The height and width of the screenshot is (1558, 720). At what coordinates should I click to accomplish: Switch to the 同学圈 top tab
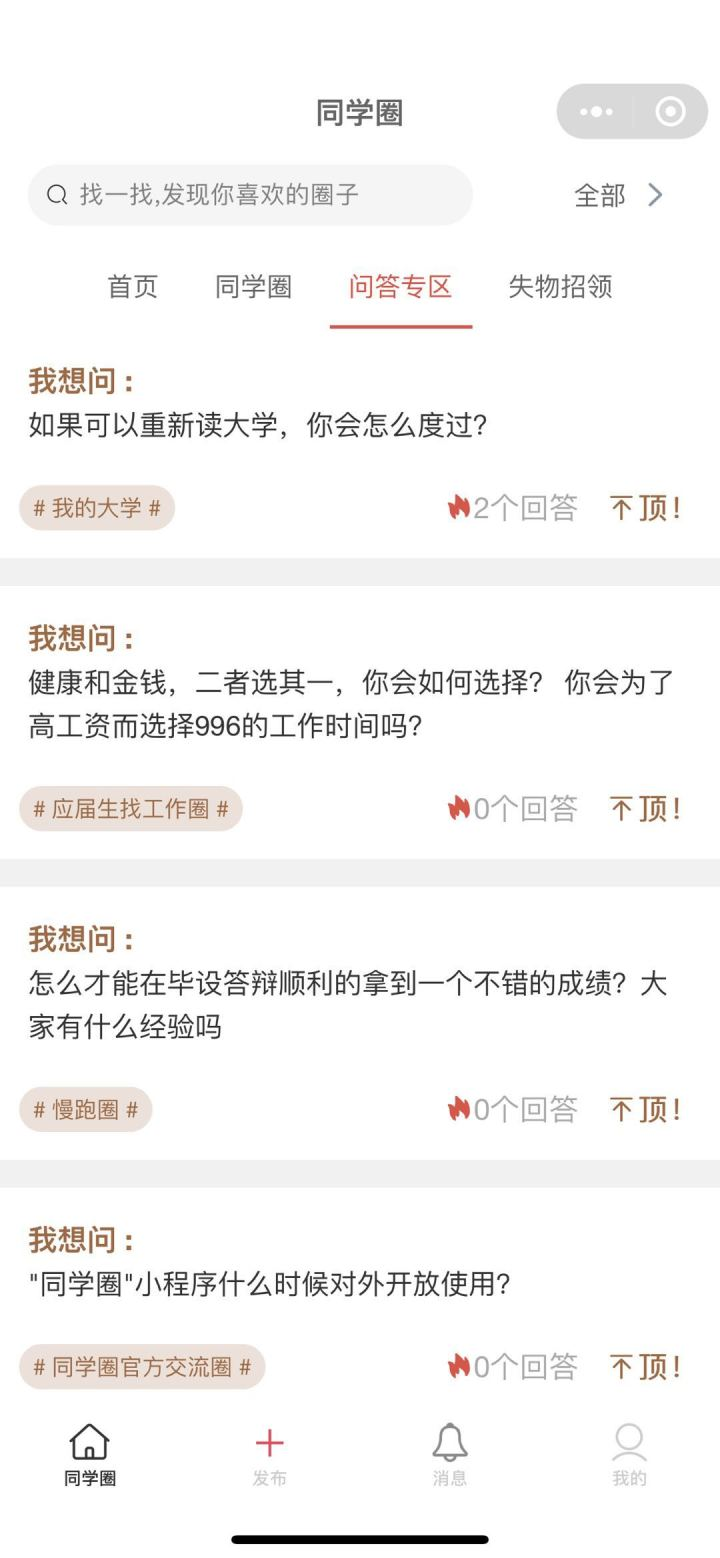click(x=253, y=287)
